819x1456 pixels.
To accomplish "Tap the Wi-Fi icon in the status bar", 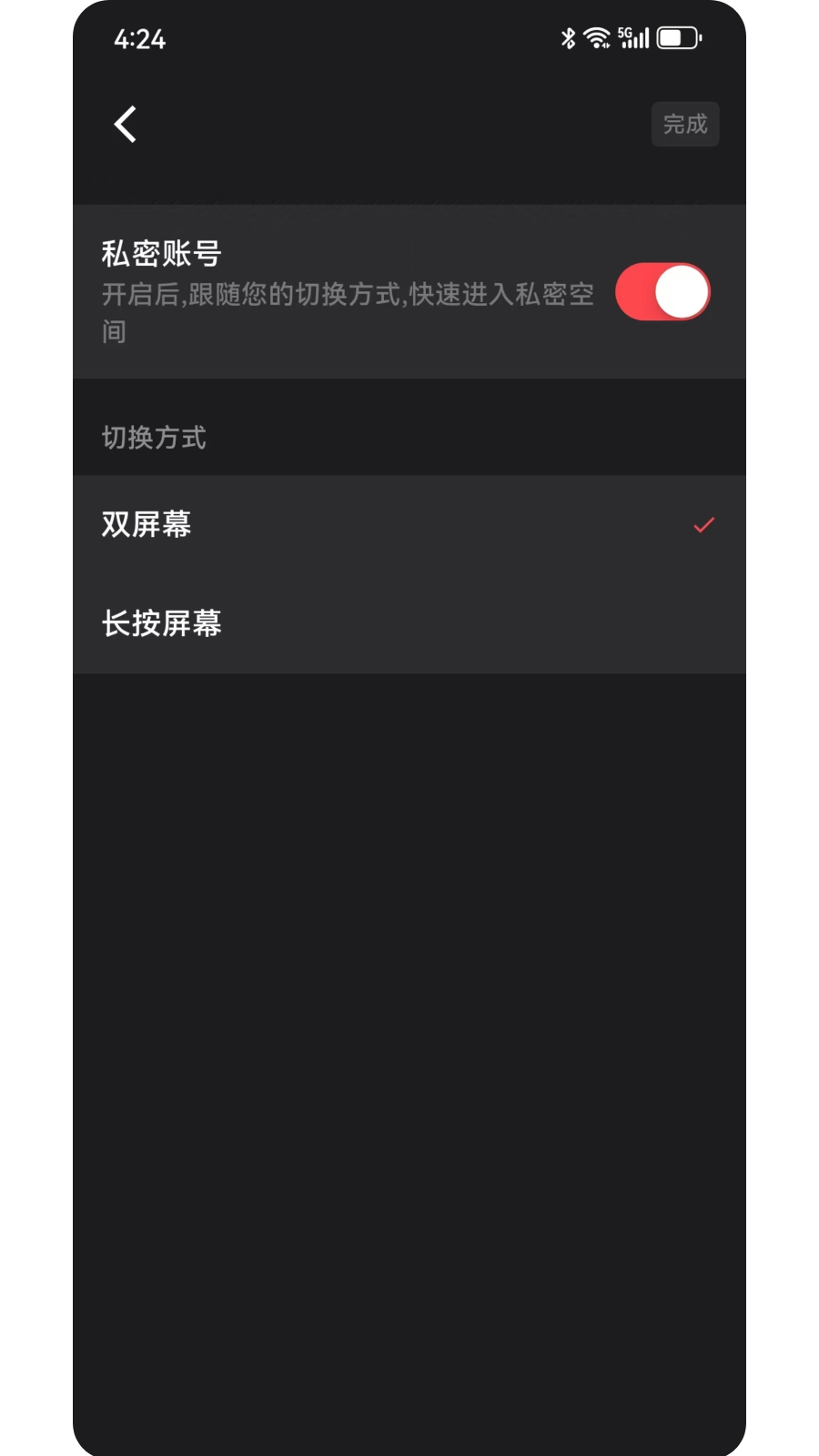I will pyautogui.click(x=596, y=38).
